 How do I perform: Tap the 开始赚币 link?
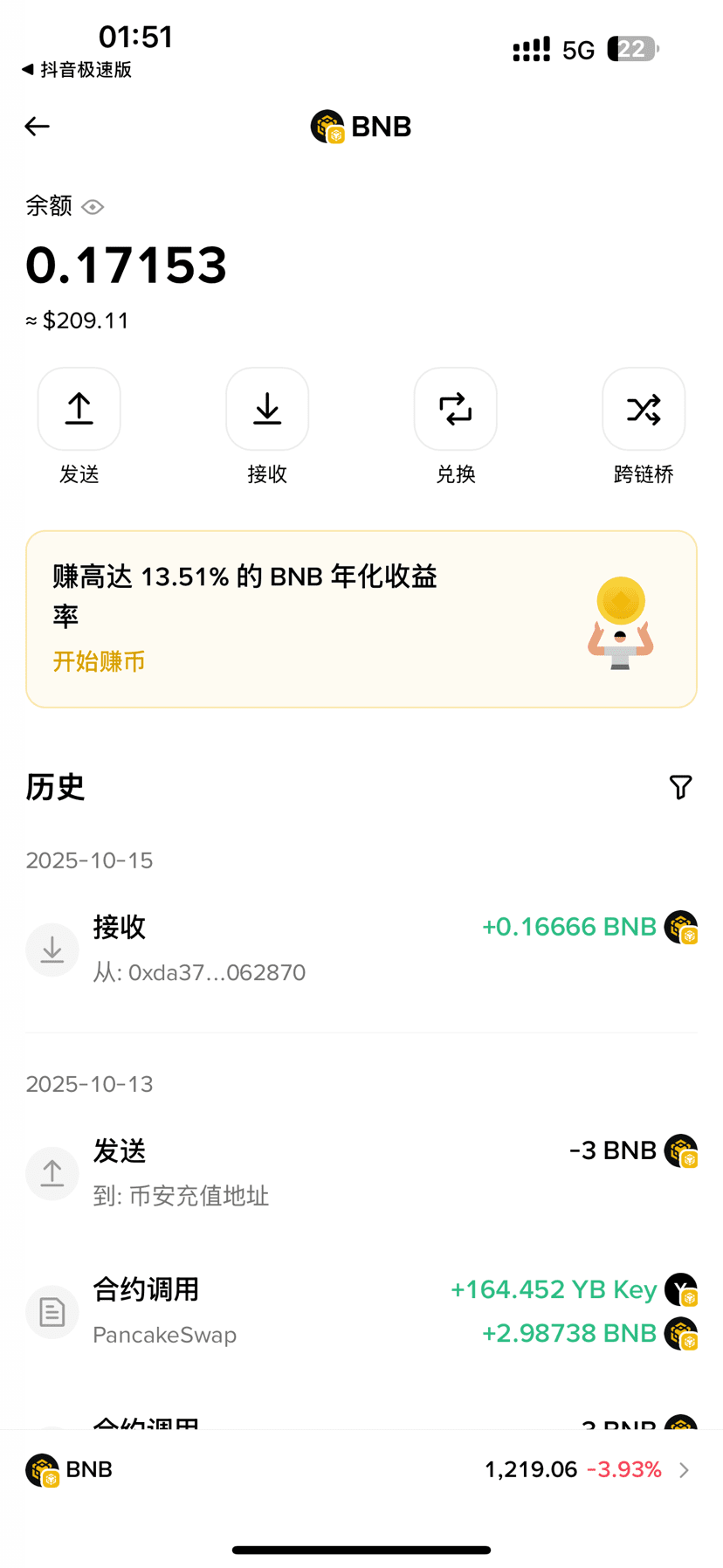[99, 661]
